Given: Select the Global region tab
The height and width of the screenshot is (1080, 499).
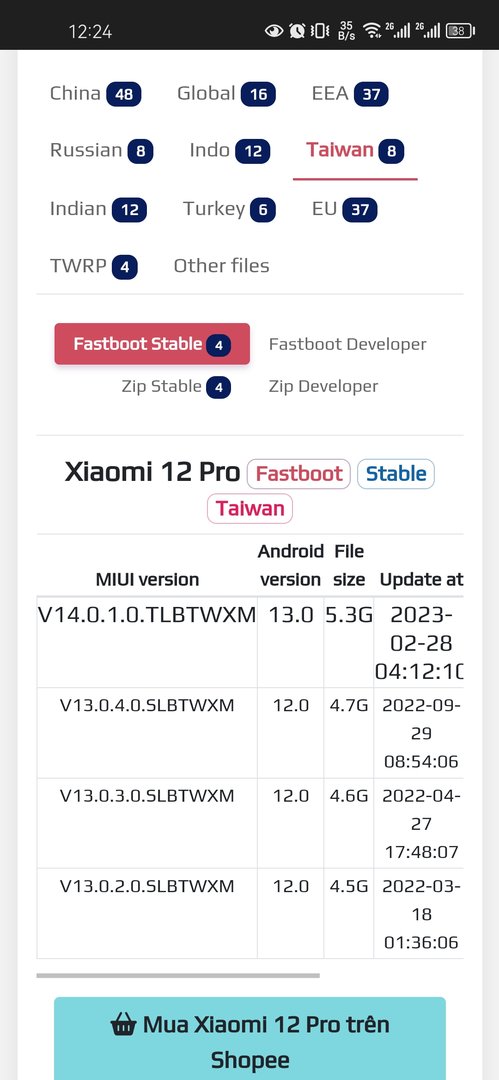Looking at the screenshot, I should [226, 94].
